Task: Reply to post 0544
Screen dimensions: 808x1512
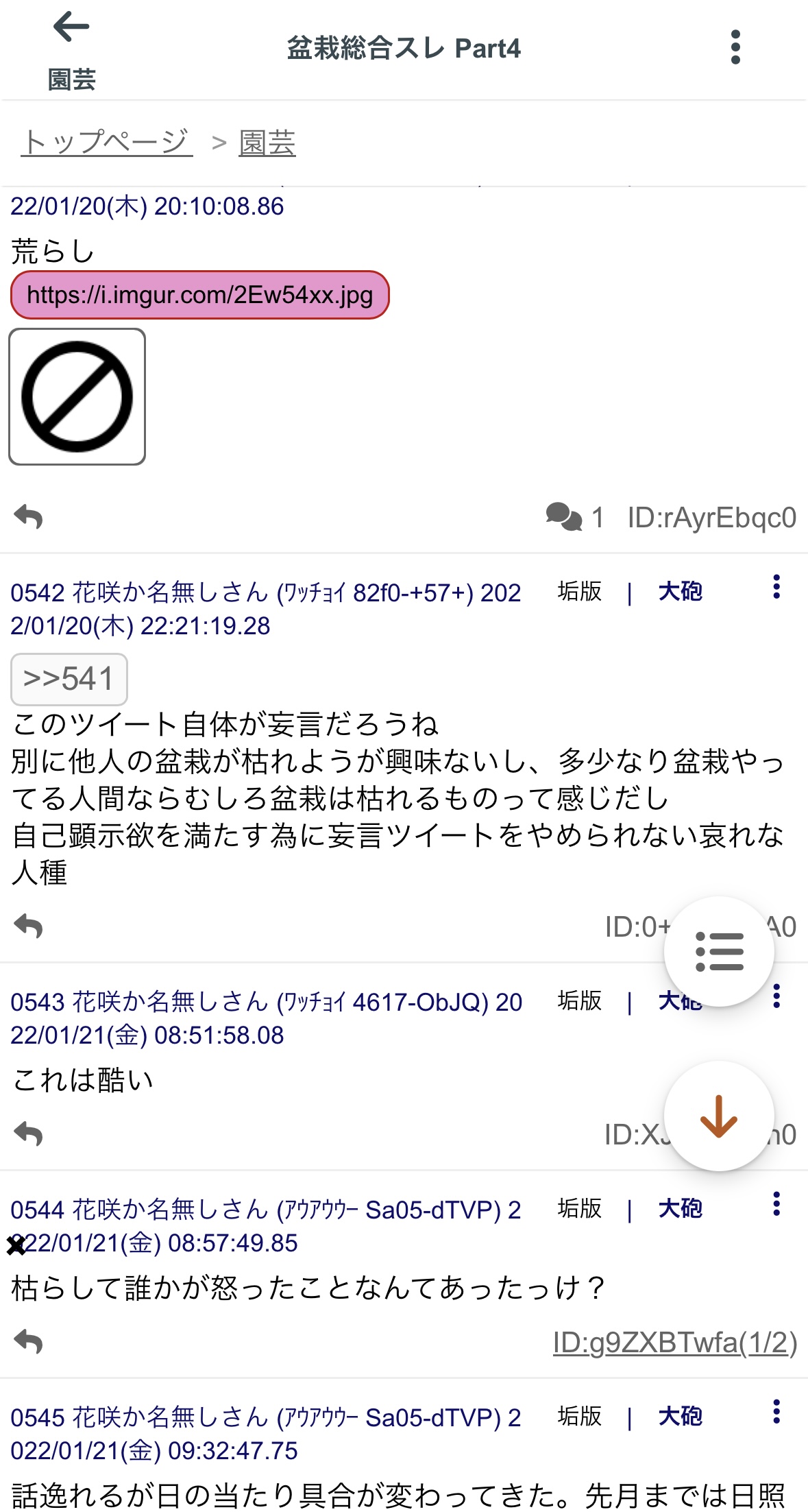Action: 29,1342
